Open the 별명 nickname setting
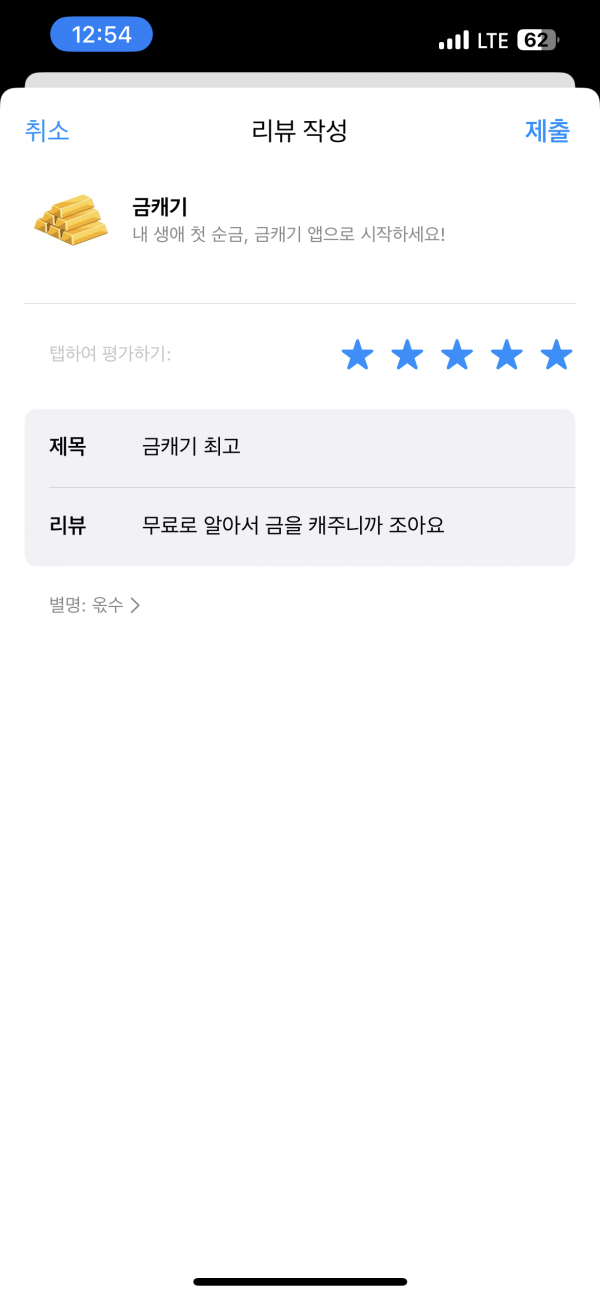The width and height of the screenshot is (600, 1298). point(94,605)
